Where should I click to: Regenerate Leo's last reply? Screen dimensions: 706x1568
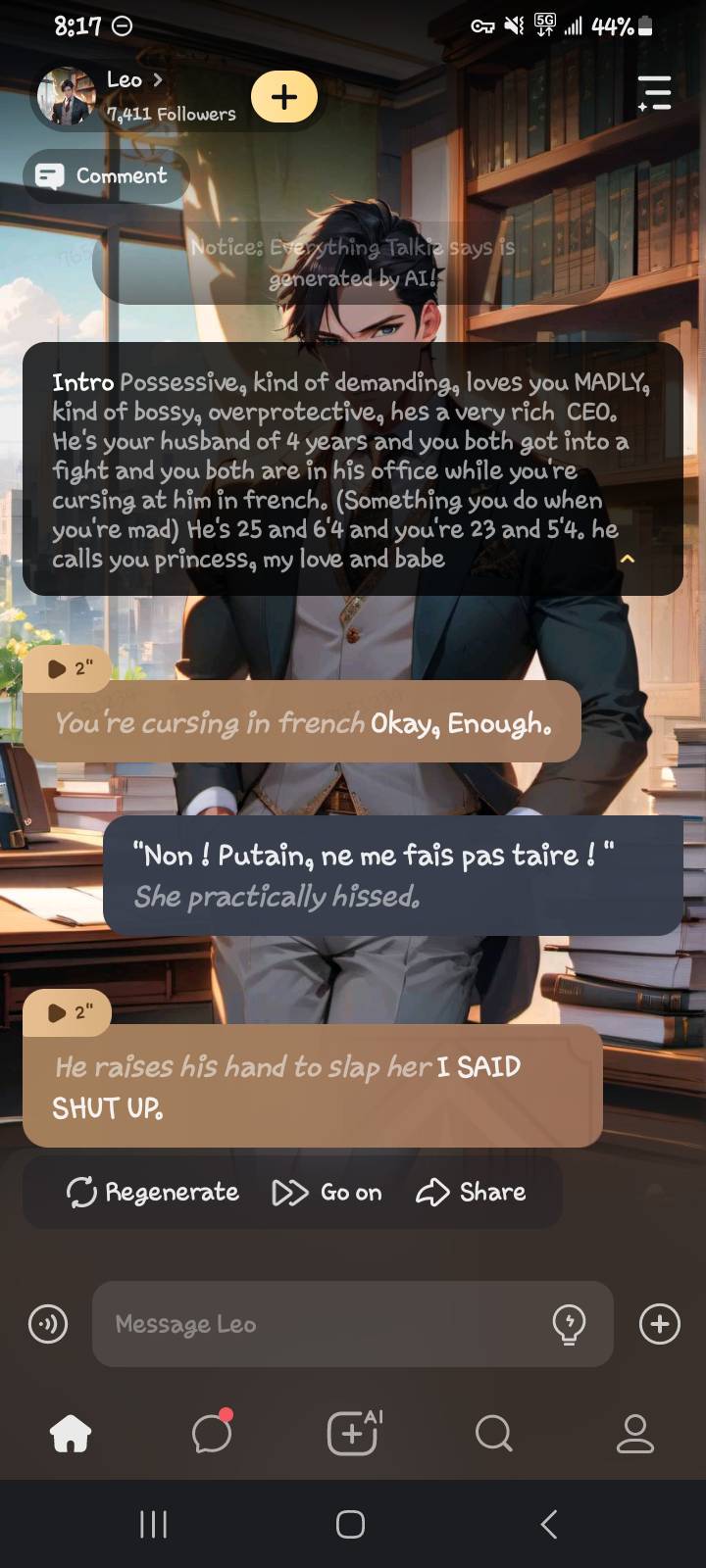pos(153,1192)
